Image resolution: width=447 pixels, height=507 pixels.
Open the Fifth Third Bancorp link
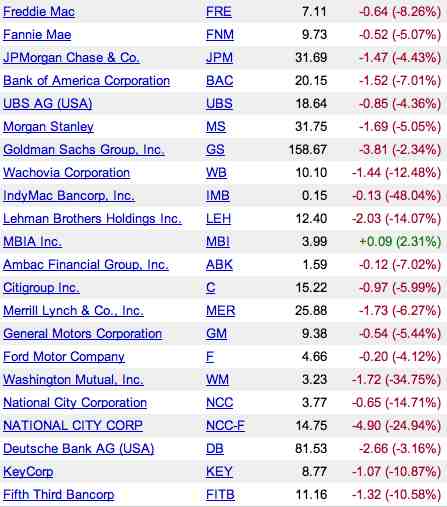coord(59,495)
